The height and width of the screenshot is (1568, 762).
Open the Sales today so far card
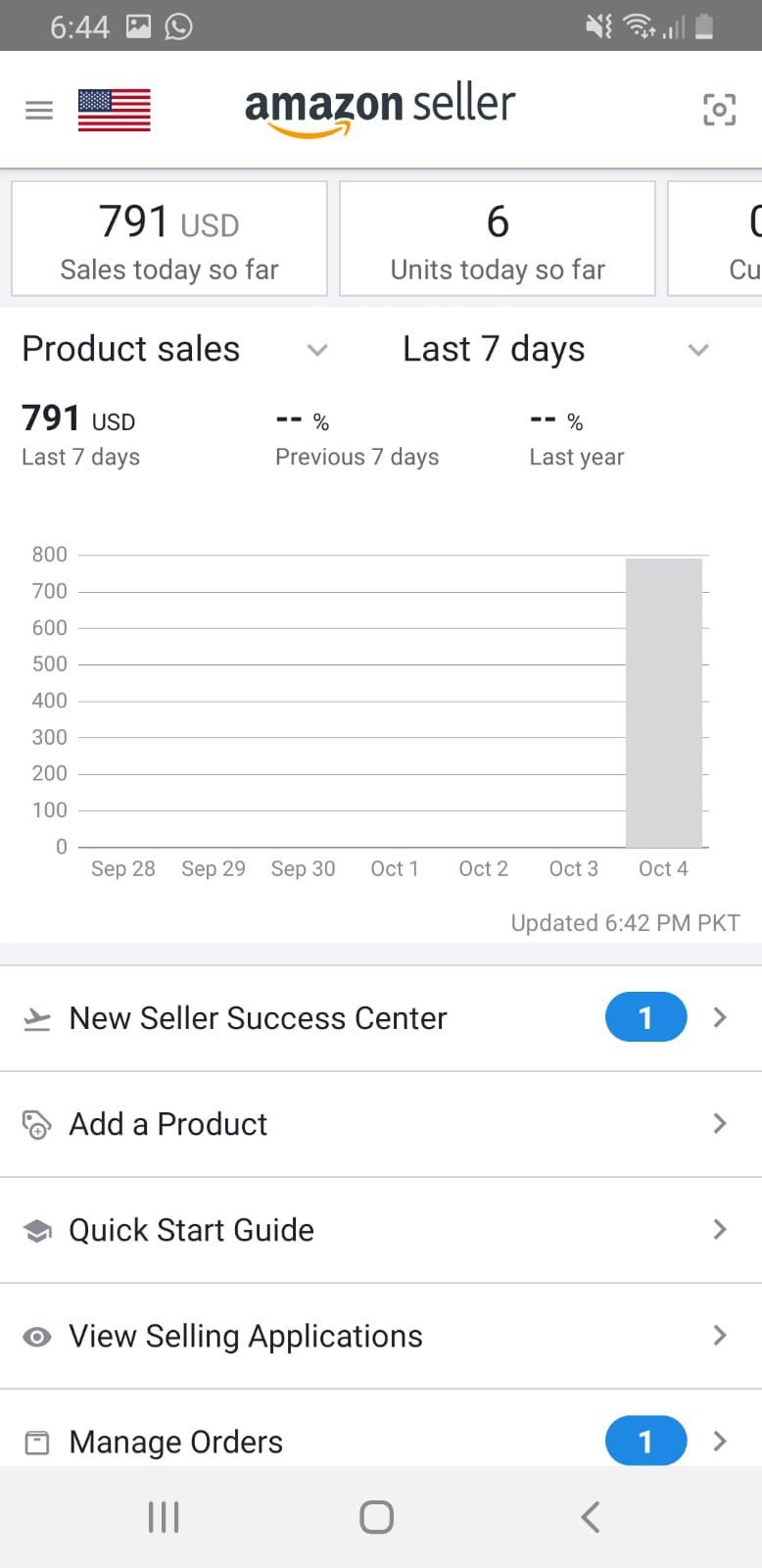168,238
